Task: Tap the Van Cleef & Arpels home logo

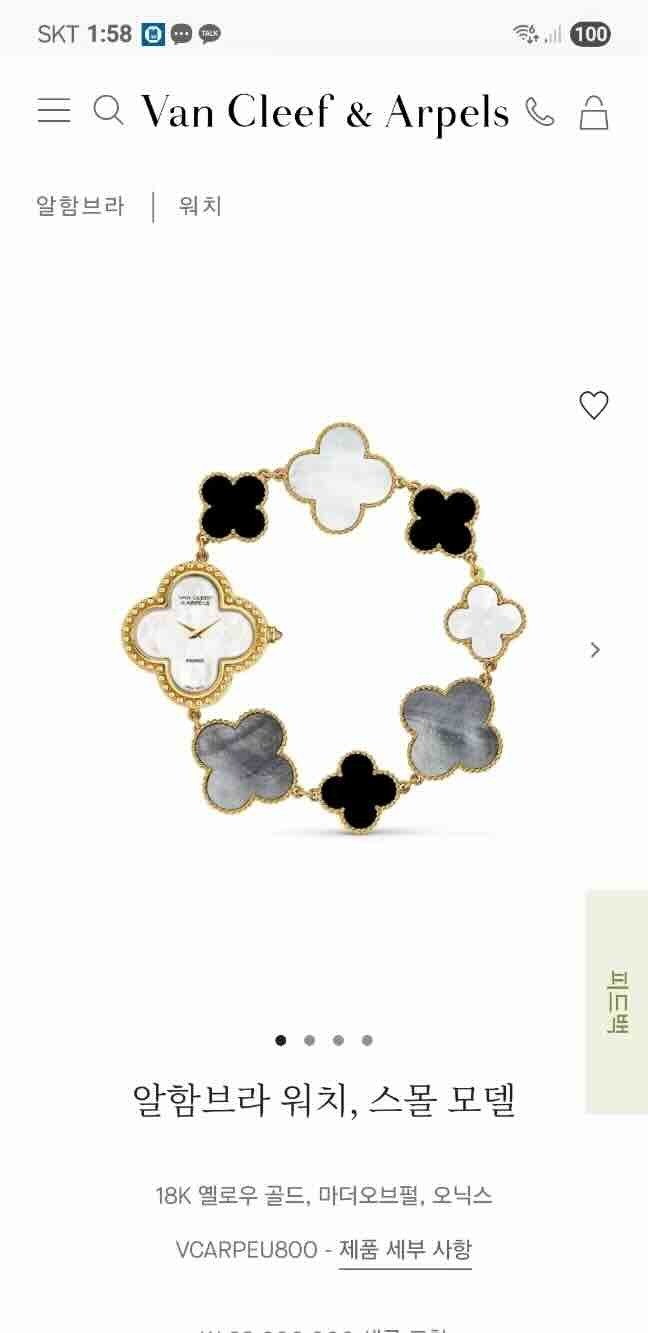Action: pos(325,112)
